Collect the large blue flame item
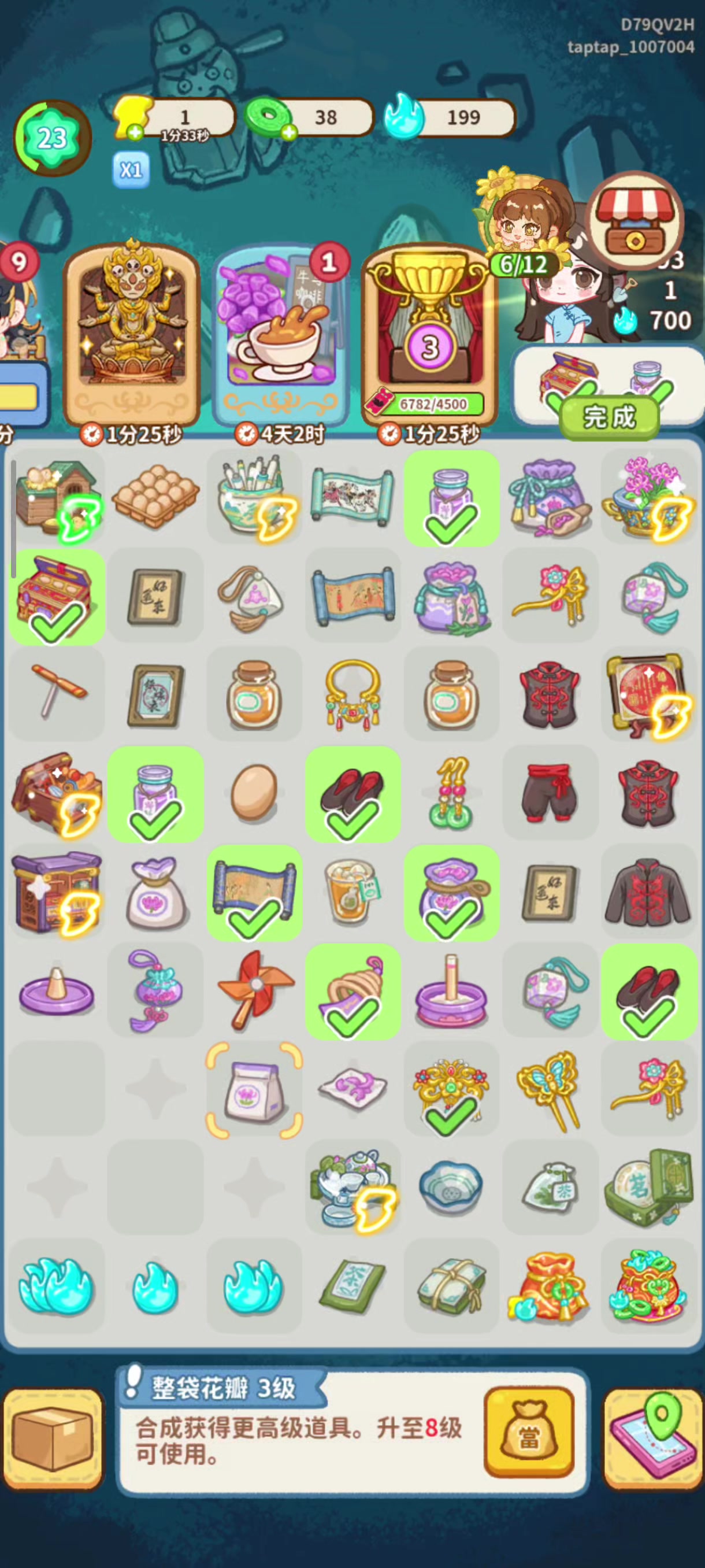This screenshot has width=705, height=1568. tap(56, 1286)
